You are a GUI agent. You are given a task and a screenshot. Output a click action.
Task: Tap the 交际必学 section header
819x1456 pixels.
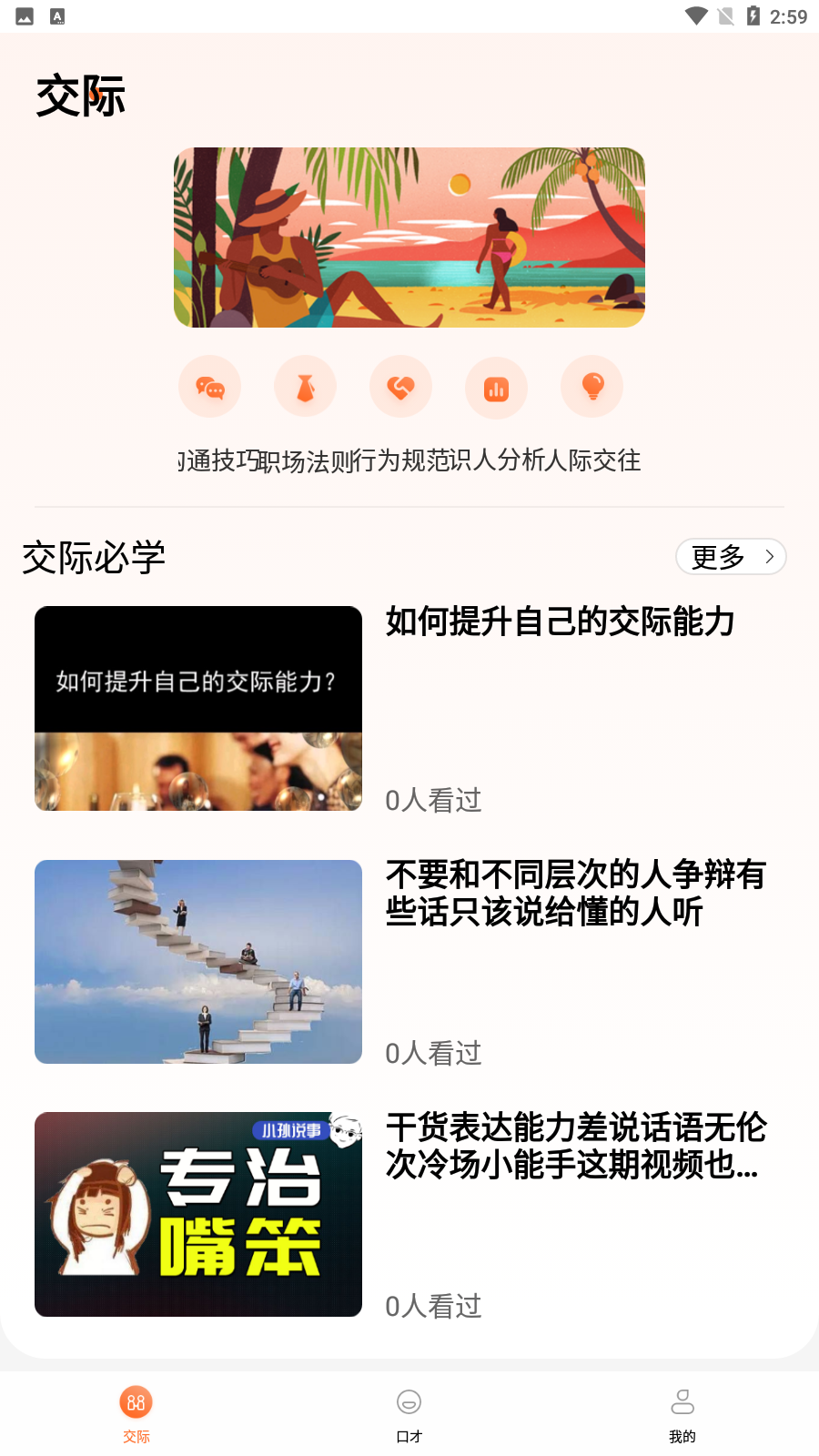click(x=95, y=556)
